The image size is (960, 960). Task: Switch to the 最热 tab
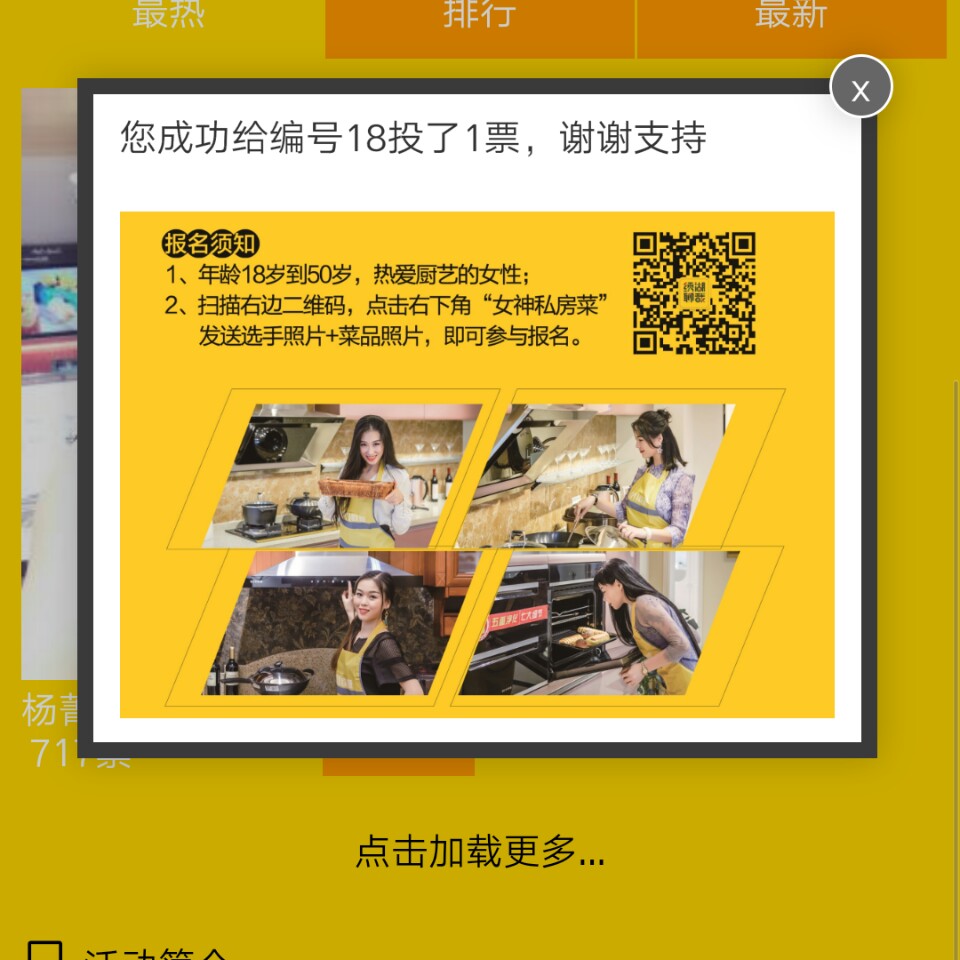click(168, 20)
